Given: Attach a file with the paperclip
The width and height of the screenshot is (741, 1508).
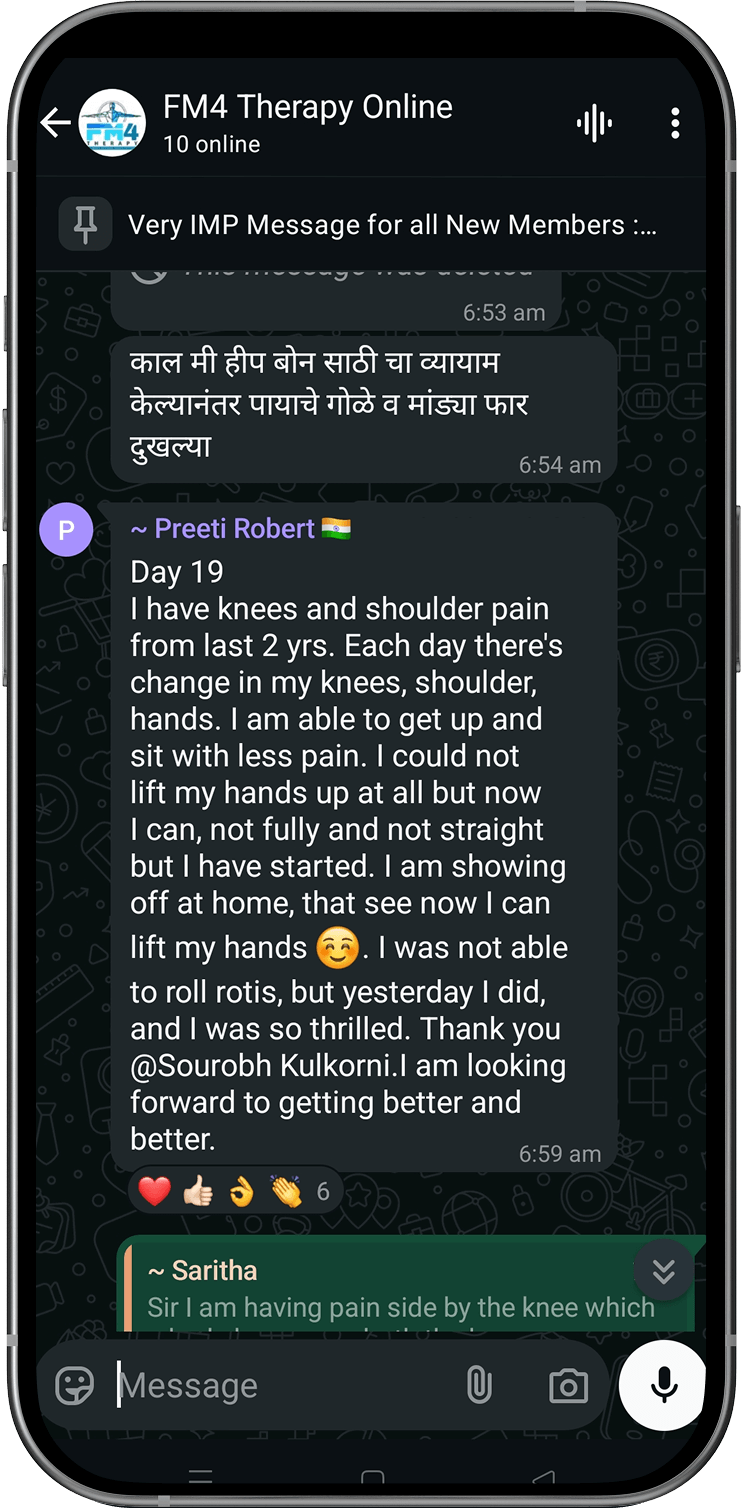Looking at the screenshot, I should tap(479, 1385).
